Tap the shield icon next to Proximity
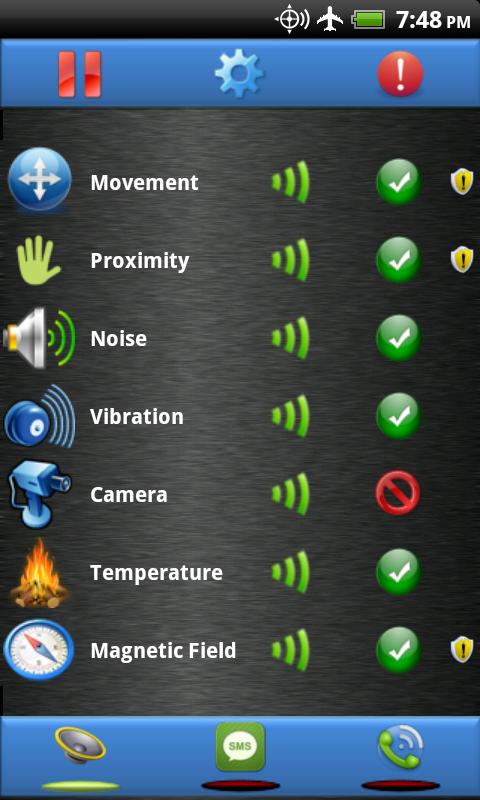Screen dimensions: 480x800 [x=462, y=260]
